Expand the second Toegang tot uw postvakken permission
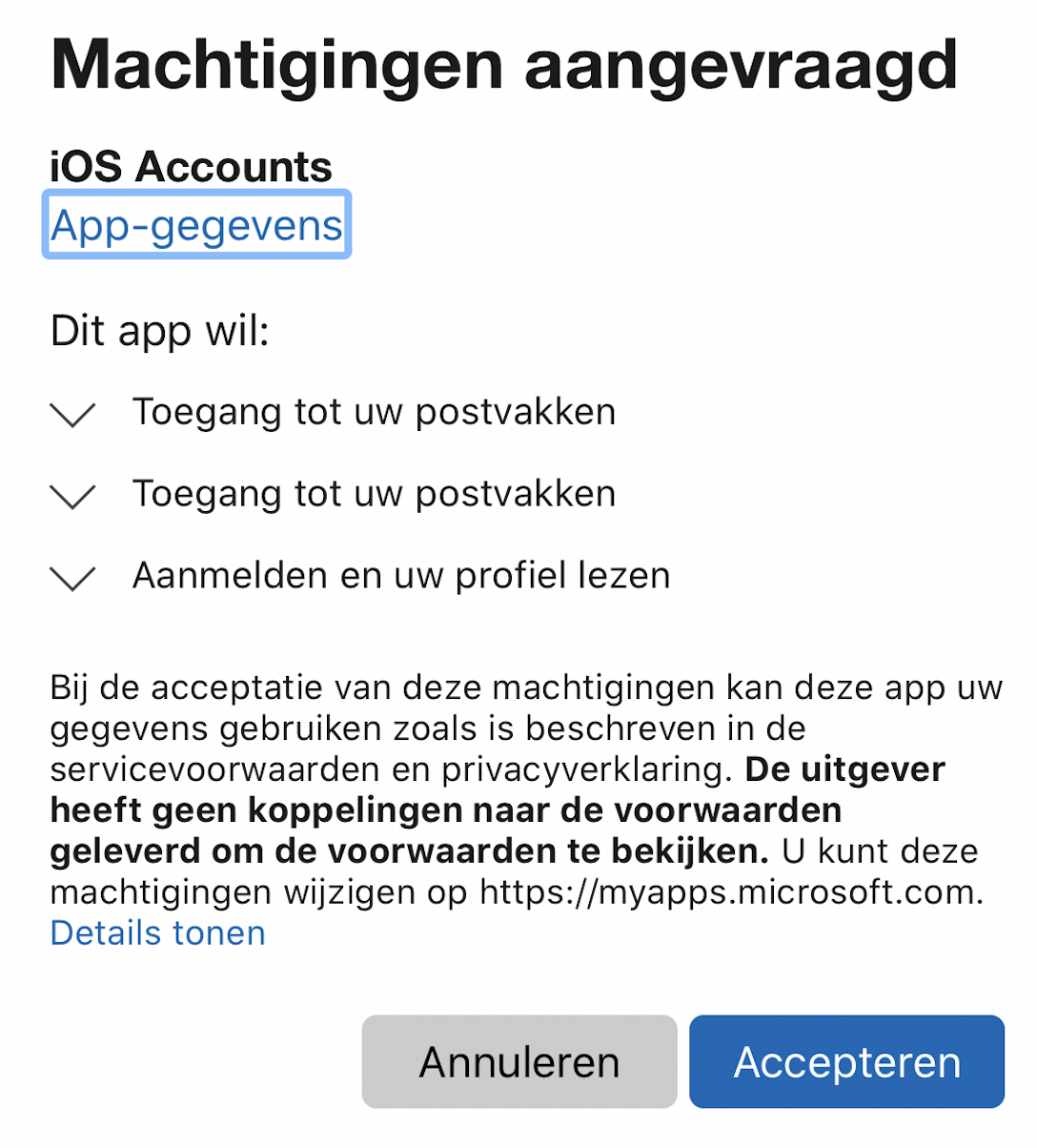 [x=73, y=496]
